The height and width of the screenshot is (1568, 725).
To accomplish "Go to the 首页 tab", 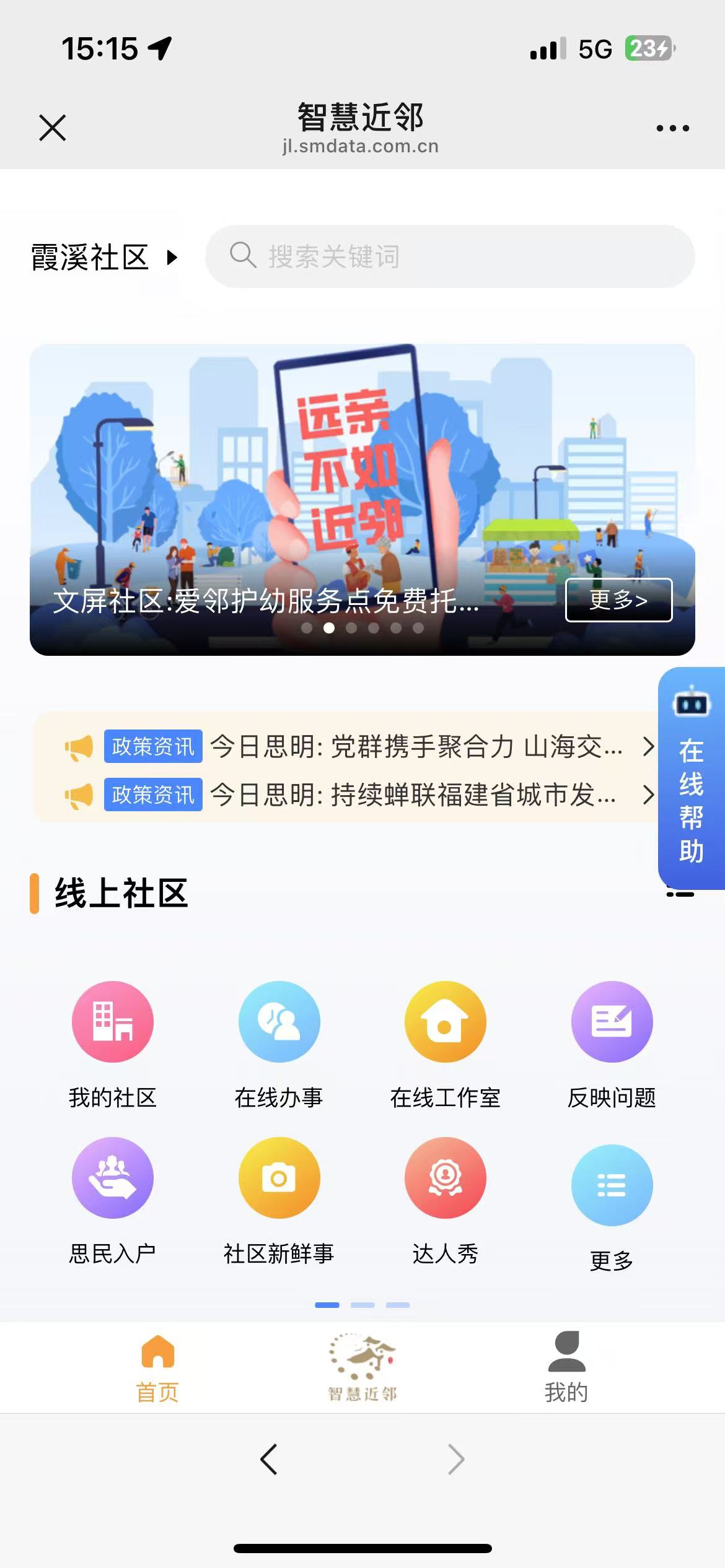I will [x=158, y=1367].
